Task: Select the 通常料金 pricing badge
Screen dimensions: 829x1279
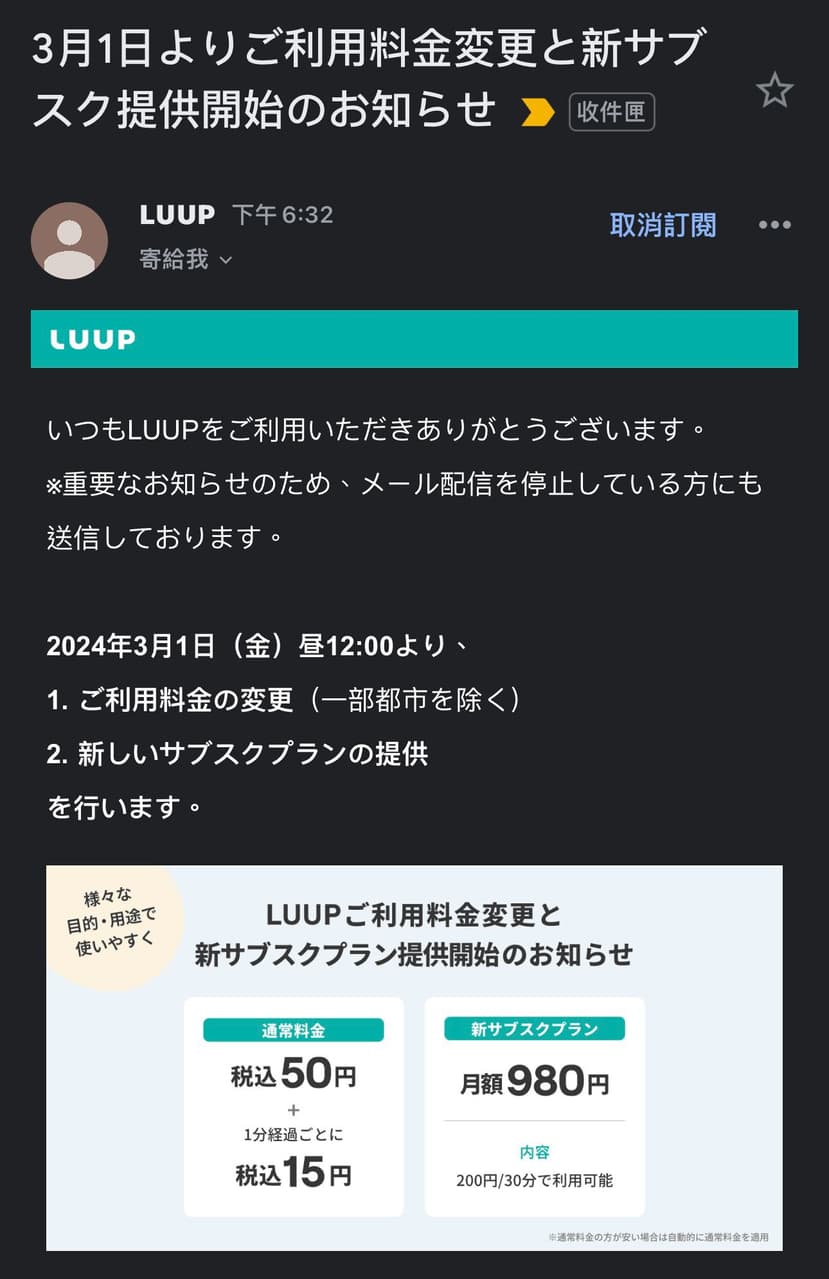Action: tap(293, 1029)
